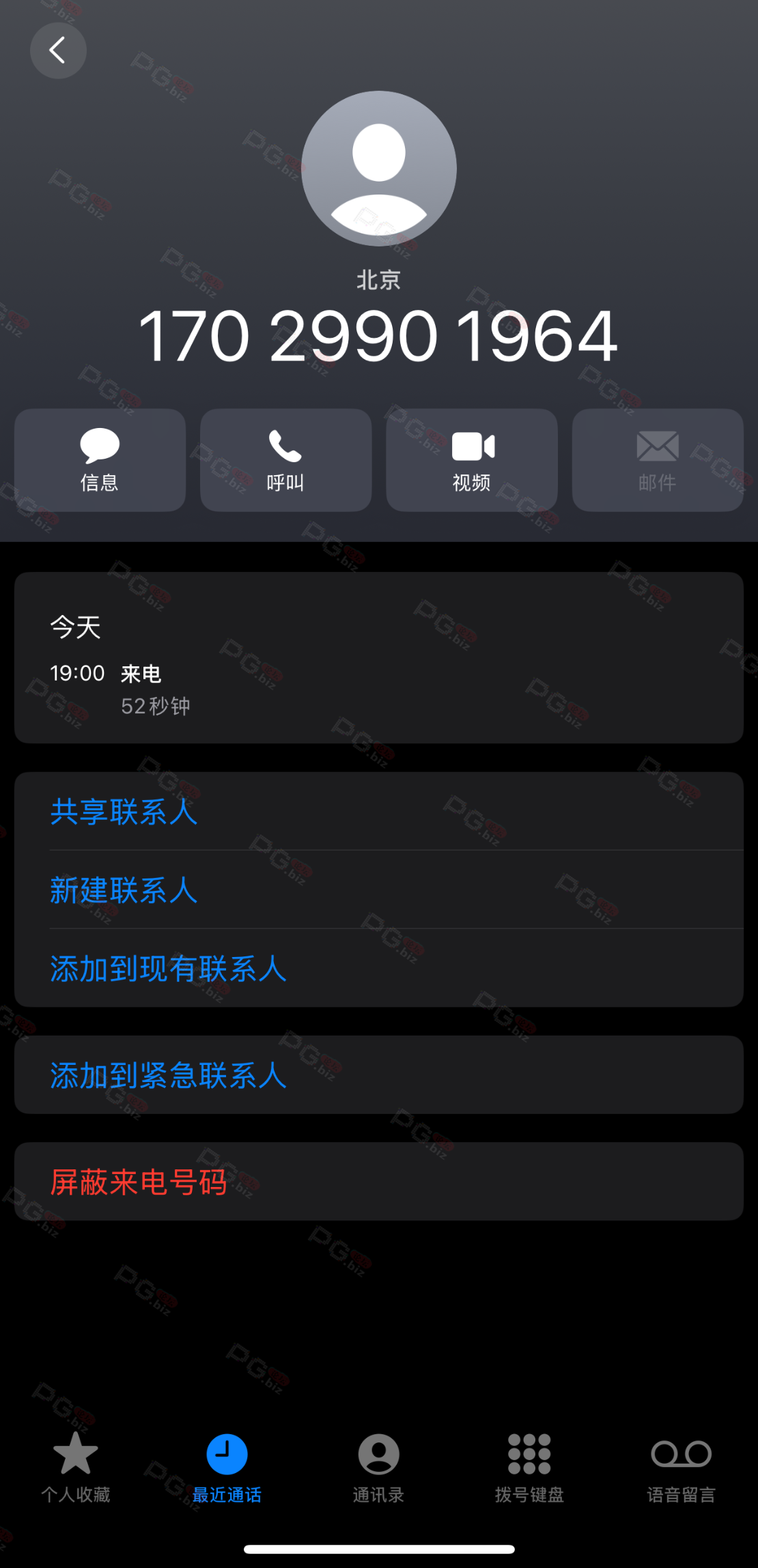758x1568 pixels.
Task: Tap the 信息 message button
Action: 100,460
